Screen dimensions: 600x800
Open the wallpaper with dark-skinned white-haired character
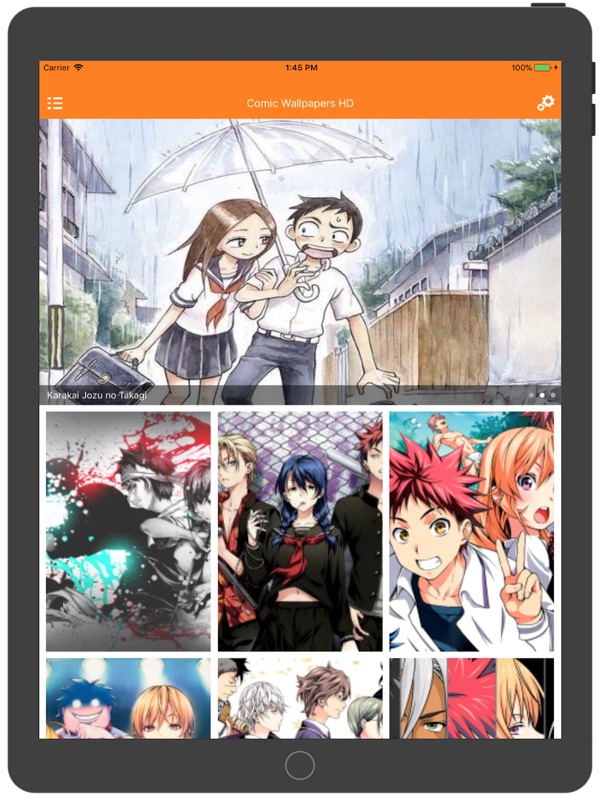point(471,698)
